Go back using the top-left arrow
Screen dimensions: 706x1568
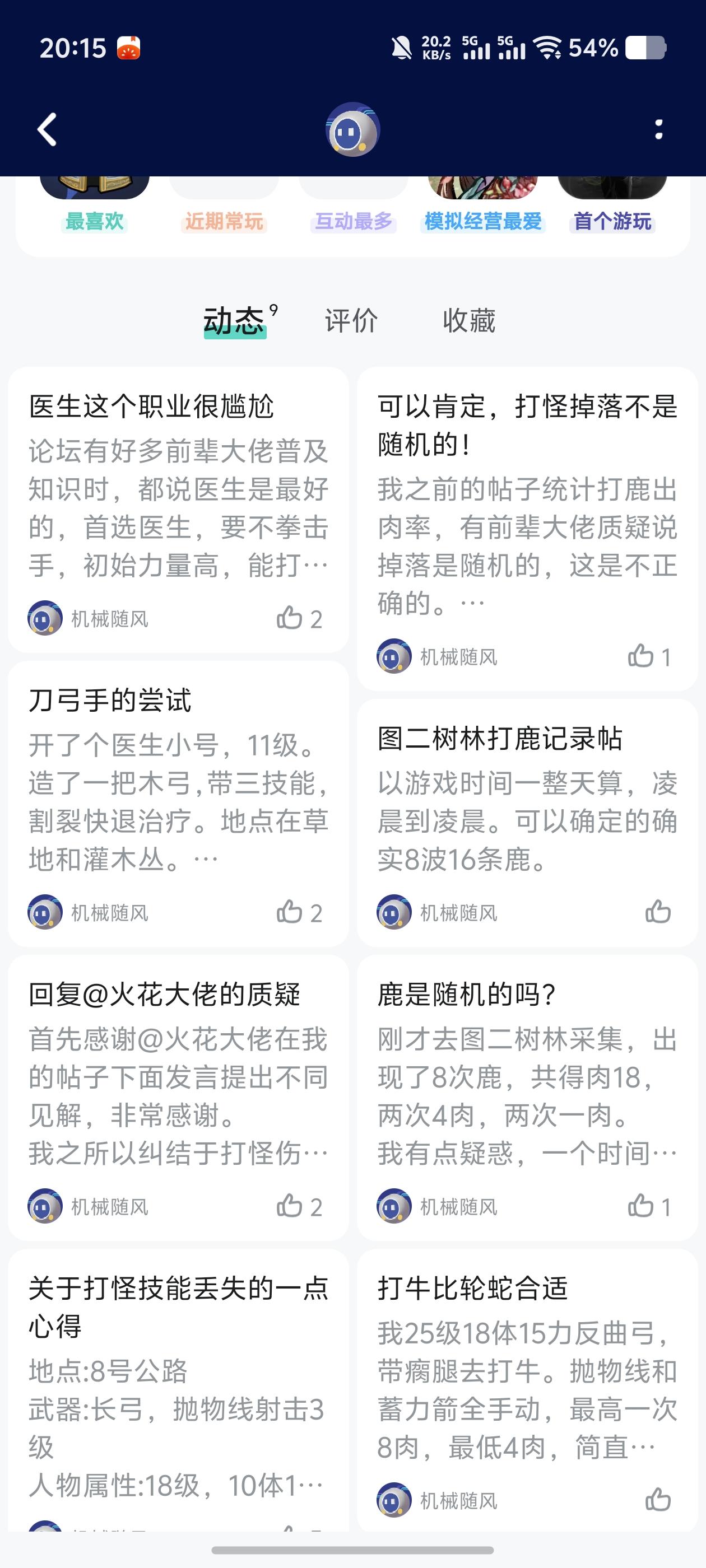tap(47, 130)
